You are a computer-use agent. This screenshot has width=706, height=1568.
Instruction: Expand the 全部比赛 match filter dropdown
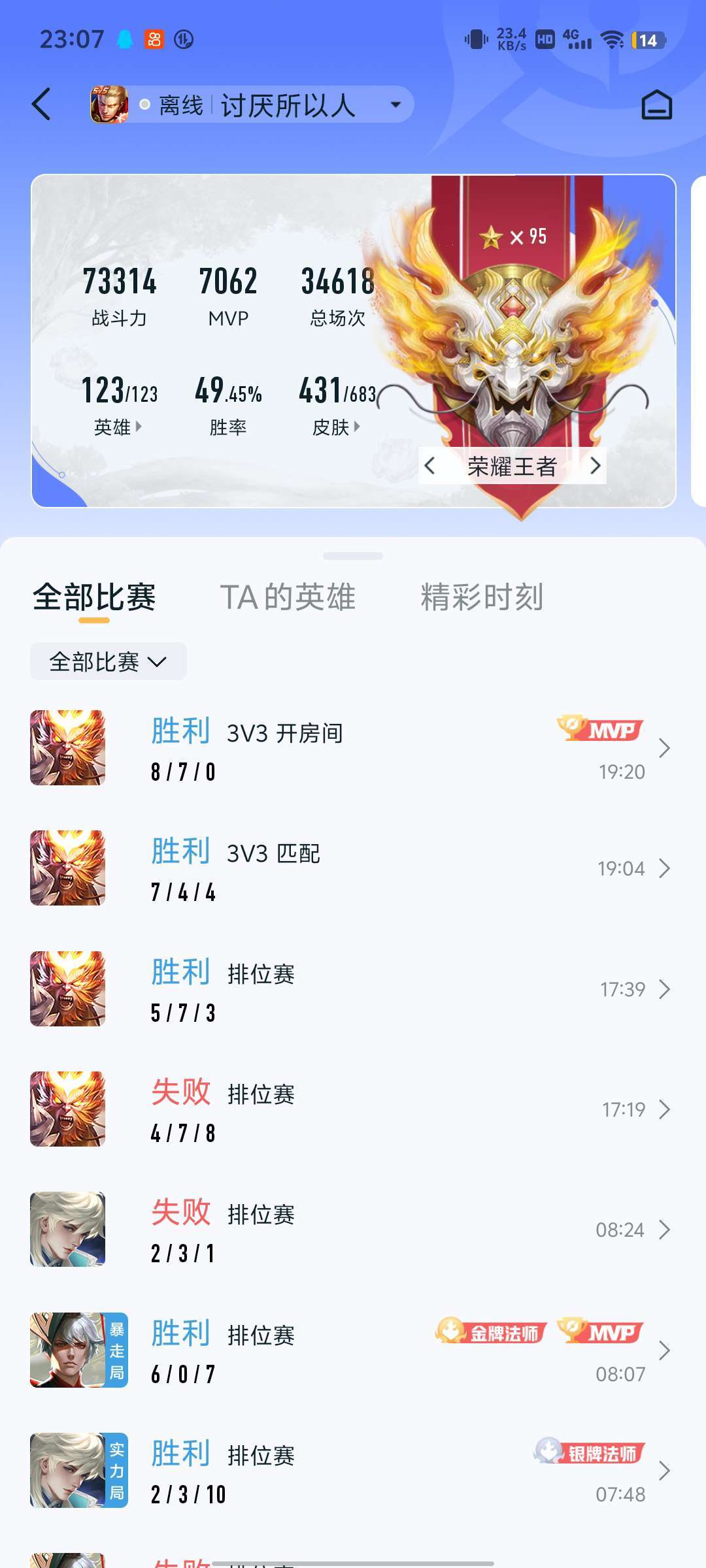coord(109,661)
